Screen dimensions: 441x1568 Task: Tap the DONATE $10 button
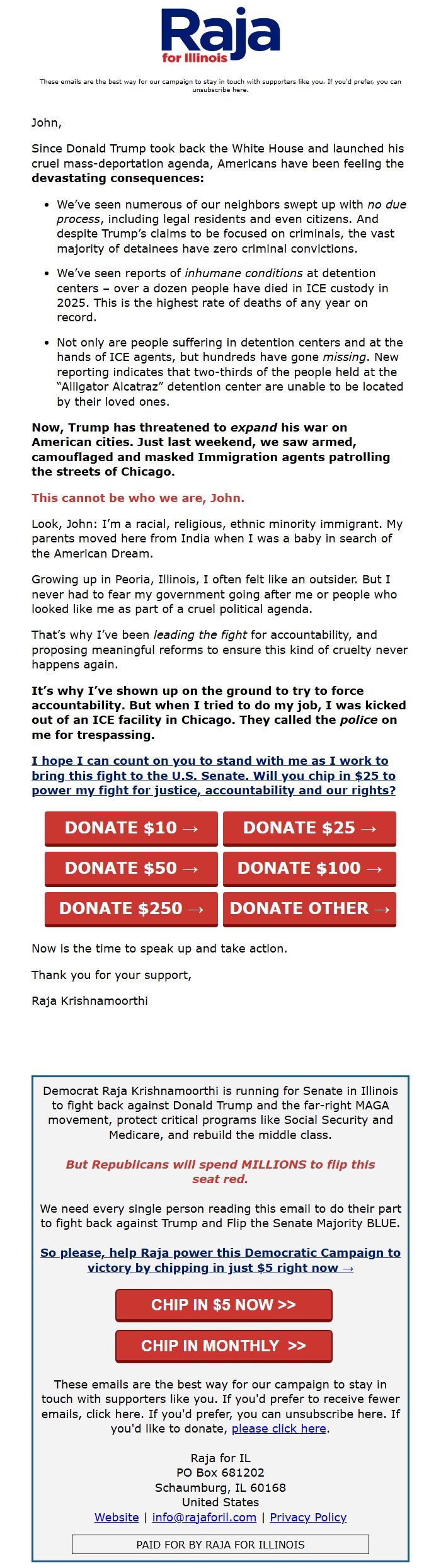(x=131, y=828)
